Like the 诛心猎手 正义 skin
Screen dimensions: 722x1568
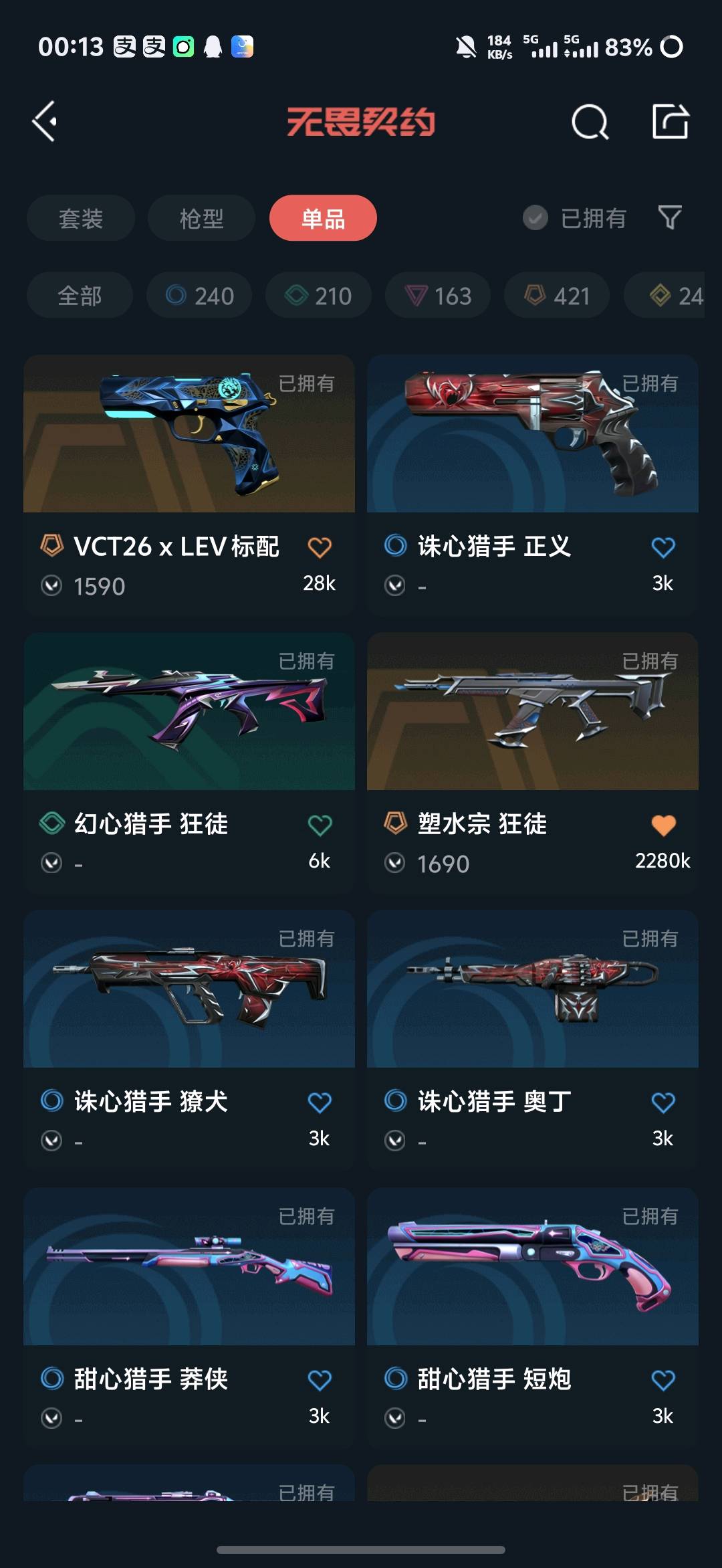[663, 547]
